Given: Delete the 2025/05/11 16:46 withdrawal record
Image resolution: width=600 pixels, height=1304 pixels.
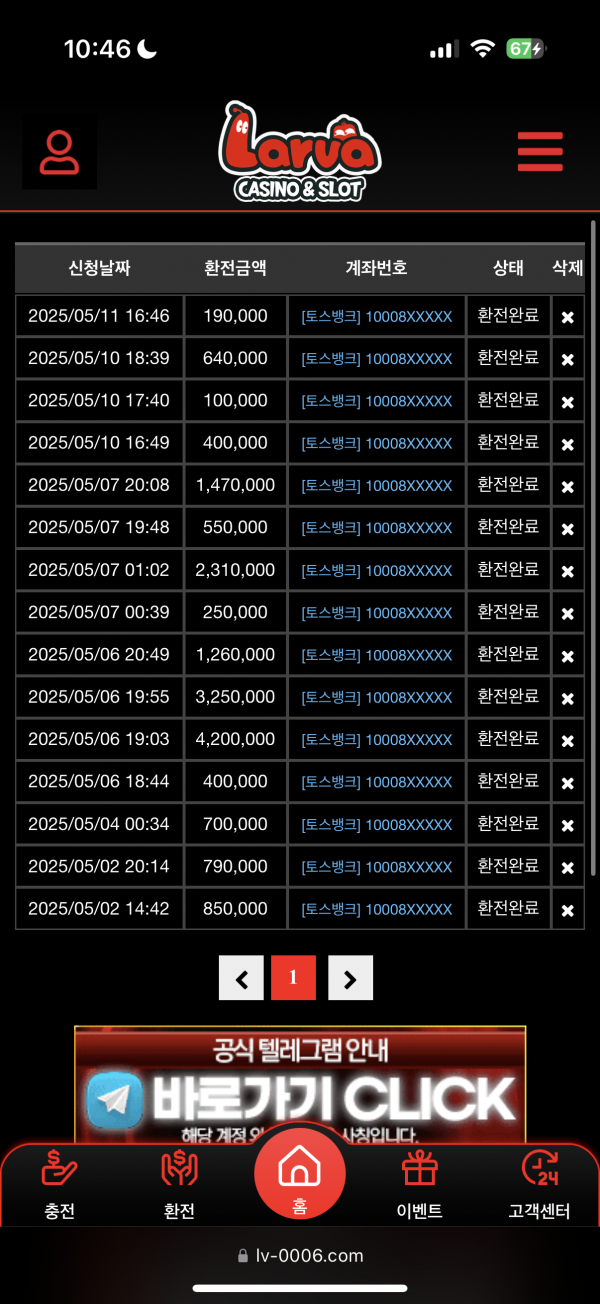Looking at the screenshot, I should [567, 317].
